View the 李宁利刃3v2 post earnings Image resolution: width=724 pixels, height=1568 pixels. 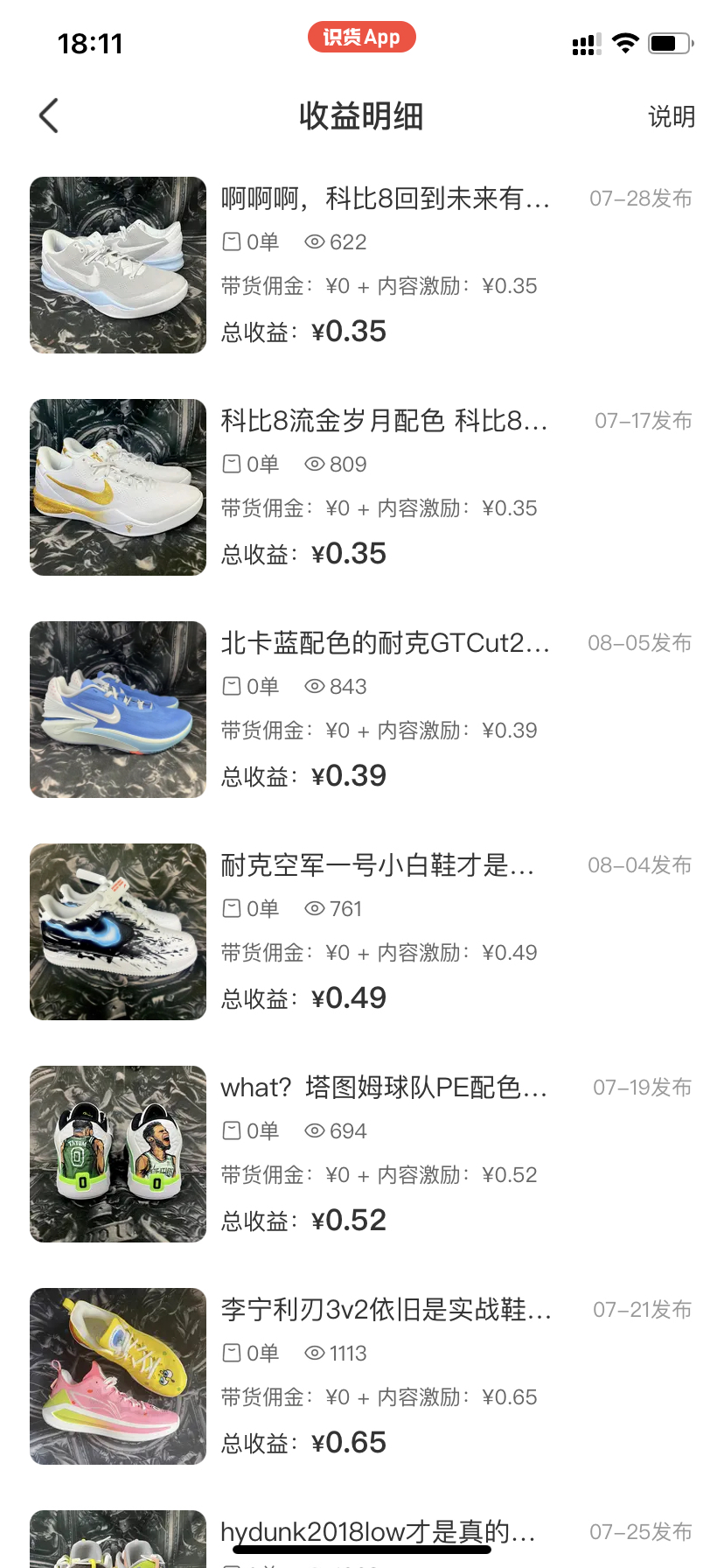click(x=385, y=1311)
